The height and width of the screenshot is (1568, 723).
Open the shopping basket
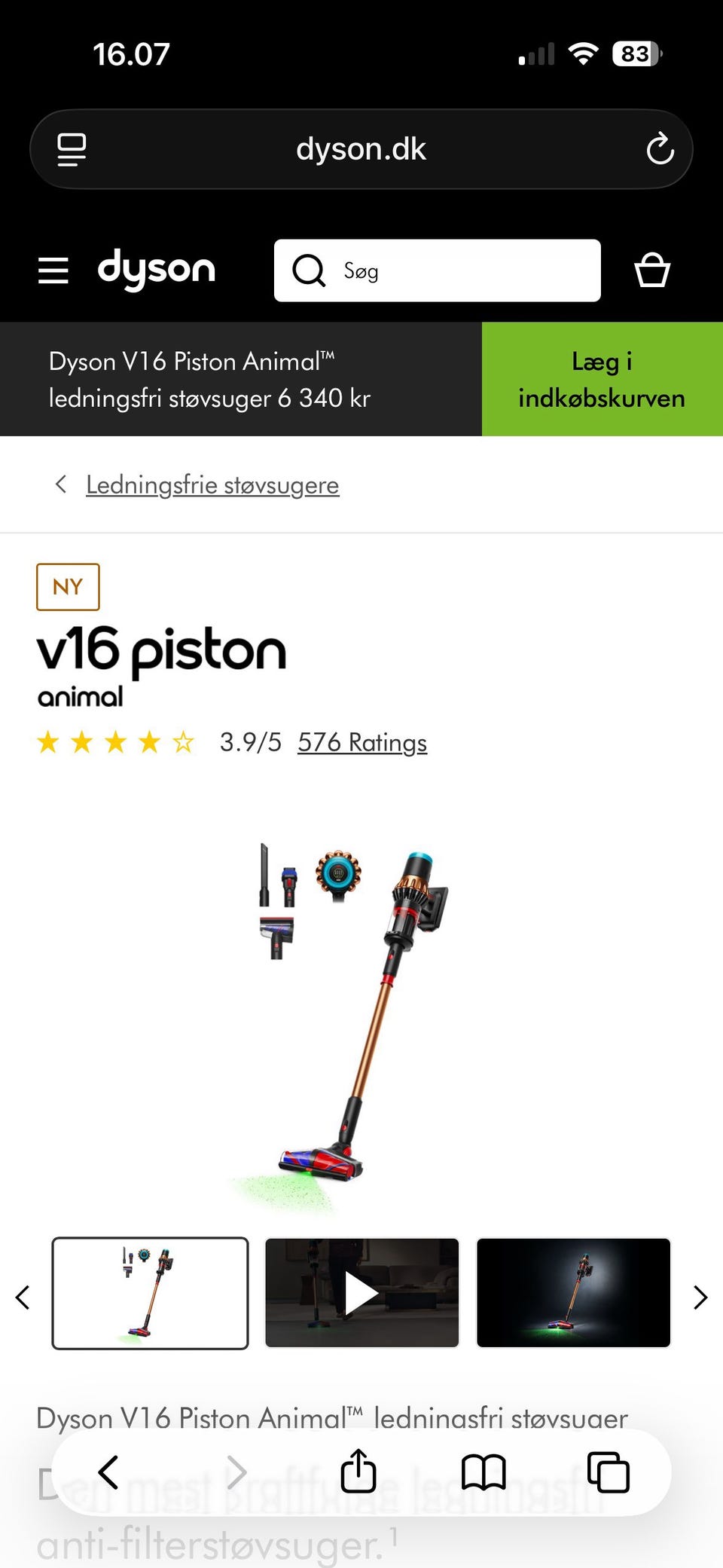coord(651,270)
